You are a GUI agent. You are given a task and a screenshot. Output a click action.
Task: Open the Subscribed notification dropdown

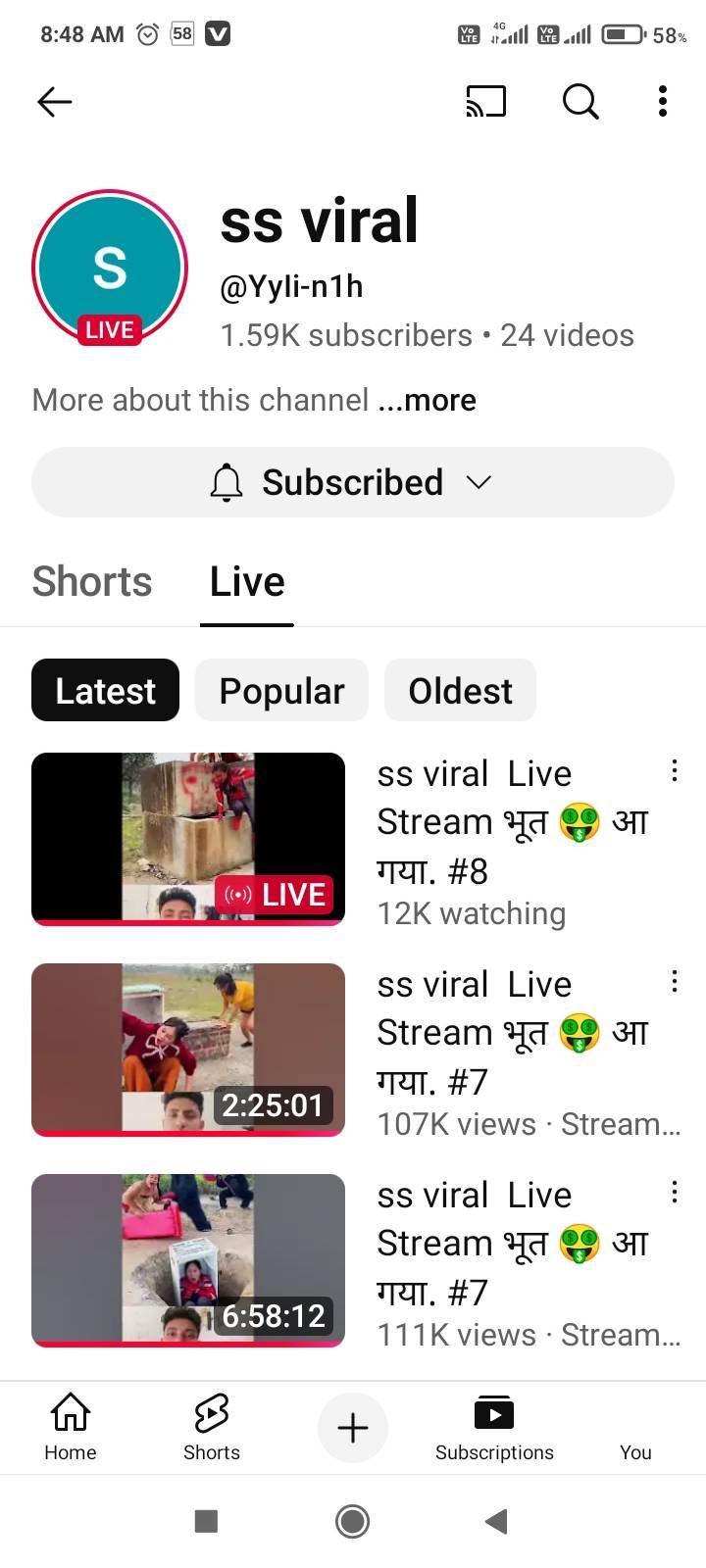tap(353, 482)
